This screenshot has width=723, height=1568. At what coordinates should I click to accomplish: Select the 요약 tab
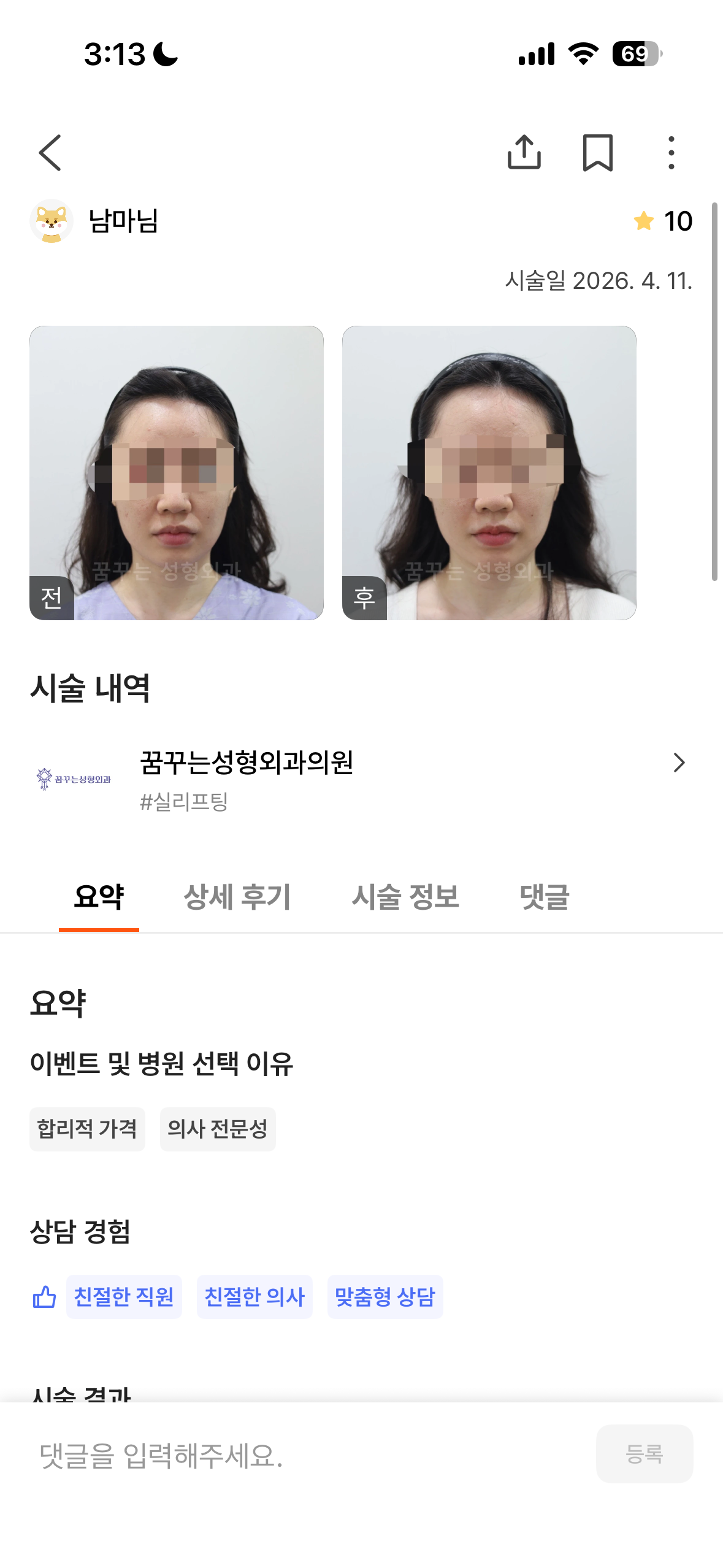coord(99,896)
